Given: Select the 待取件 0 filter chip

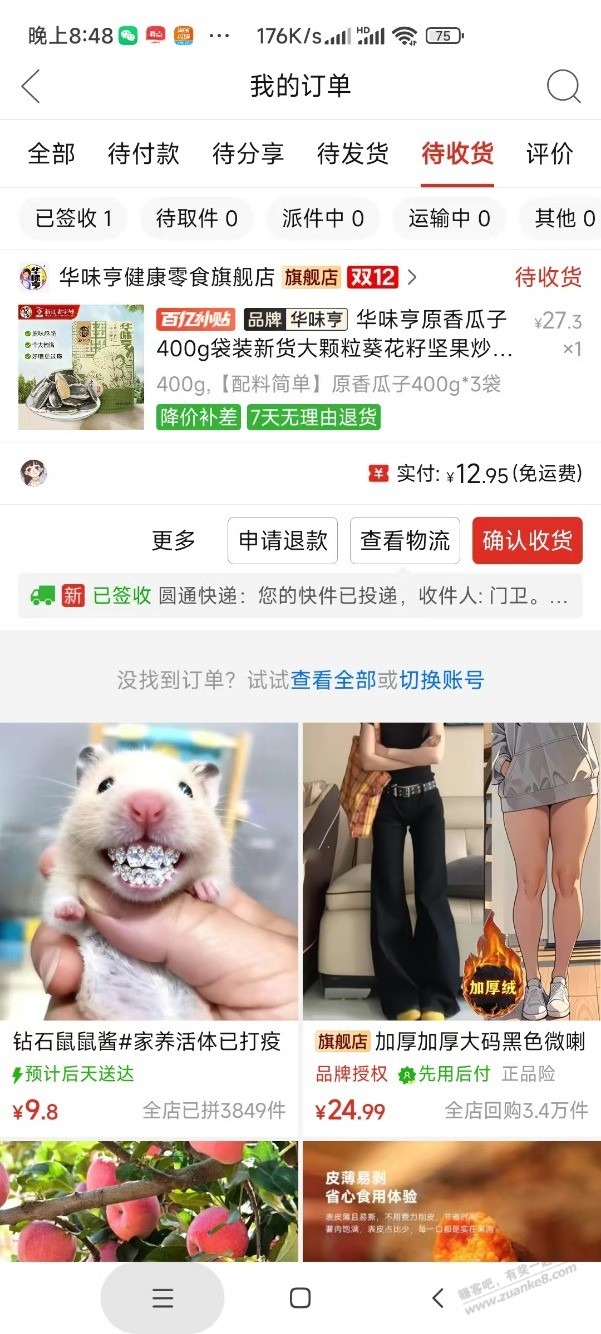Looking at the screenshot, I should coord(197,218).
